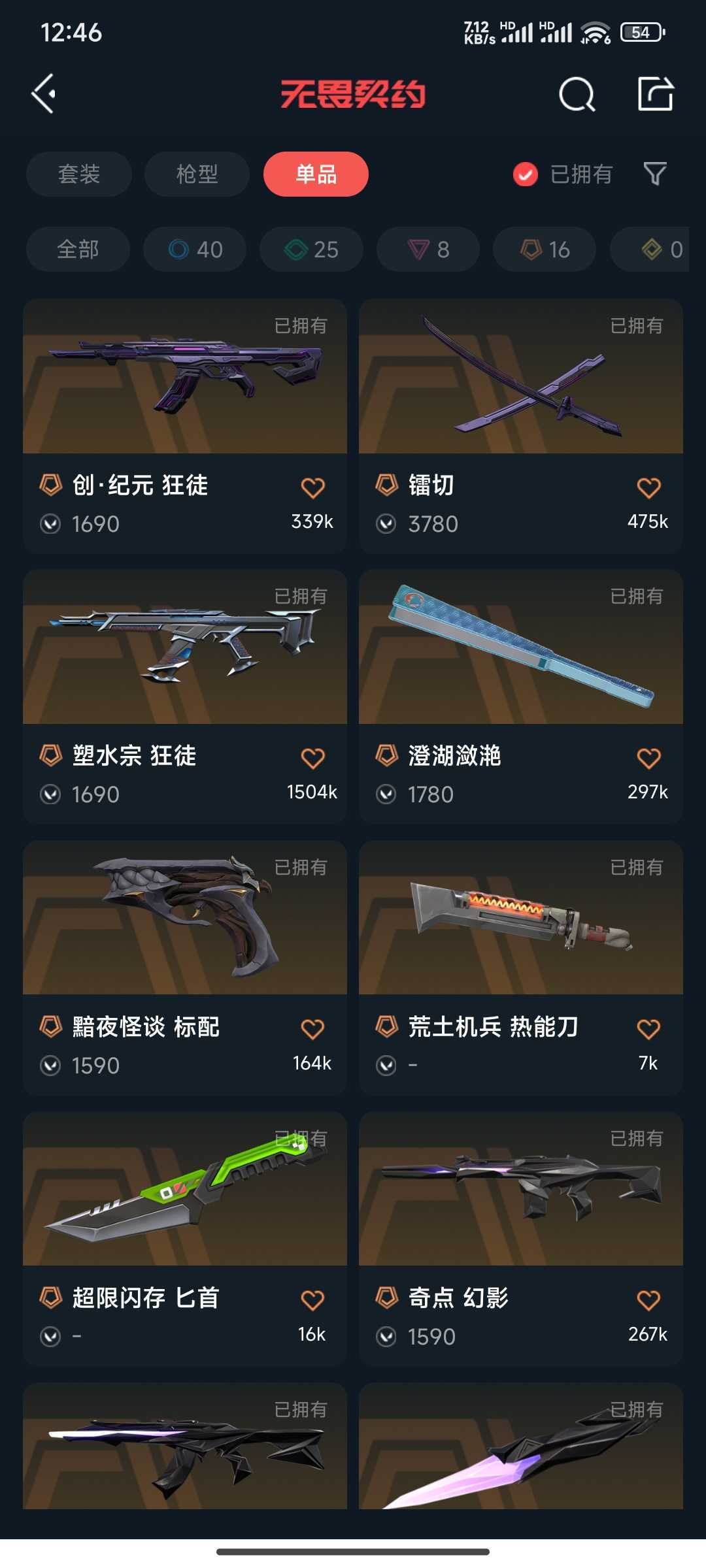
Task: Open the 澄湖潋滟 skin card
Action: click(x=521, y=697)
